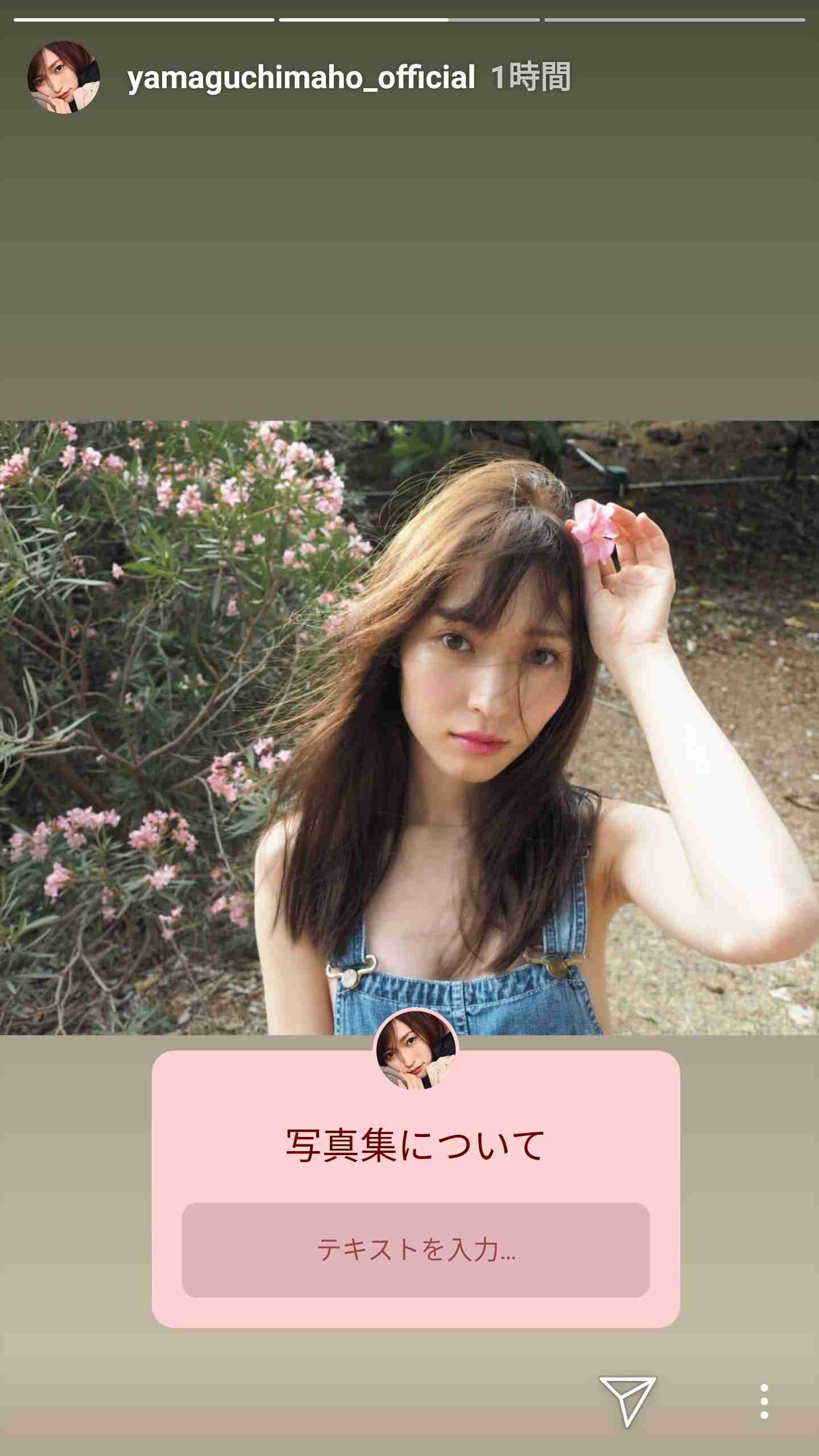Screen dimensions: 819x1456
Task: Share this story via the paper plane icon
Action: 627,1401
